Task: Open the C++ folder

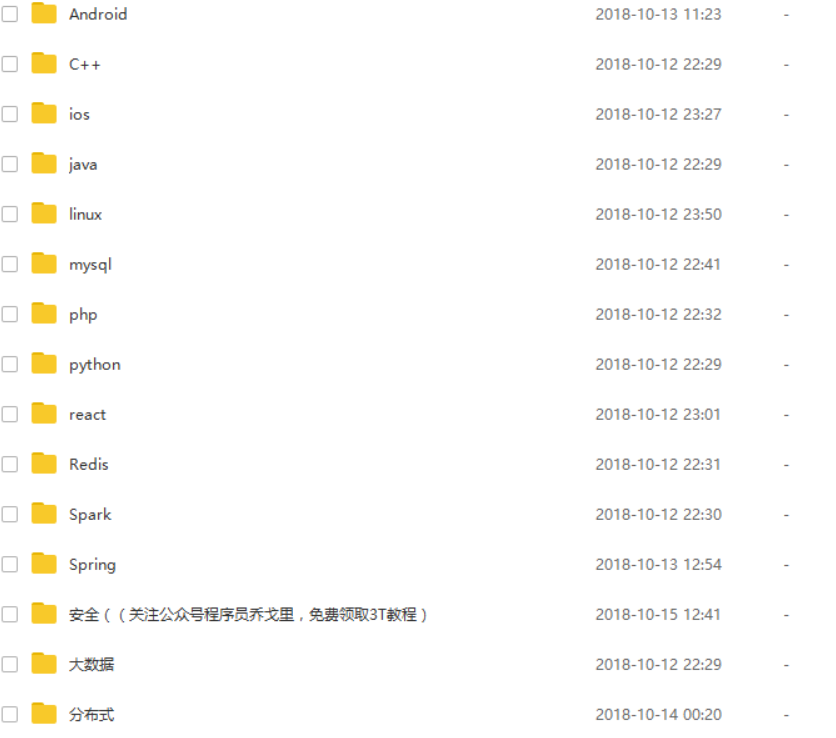Action: click(84, 64)
